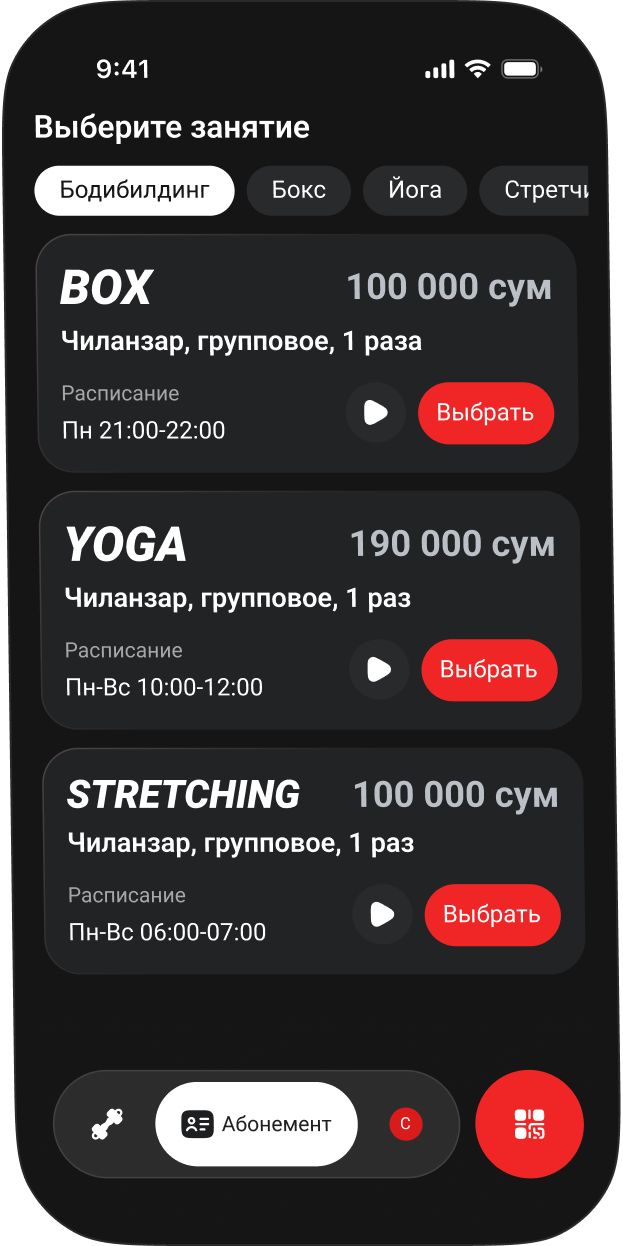The height and width of the screenshot is (1246, 623).
Task: Switch to the Йога category chip
Action: pos(415,190)
